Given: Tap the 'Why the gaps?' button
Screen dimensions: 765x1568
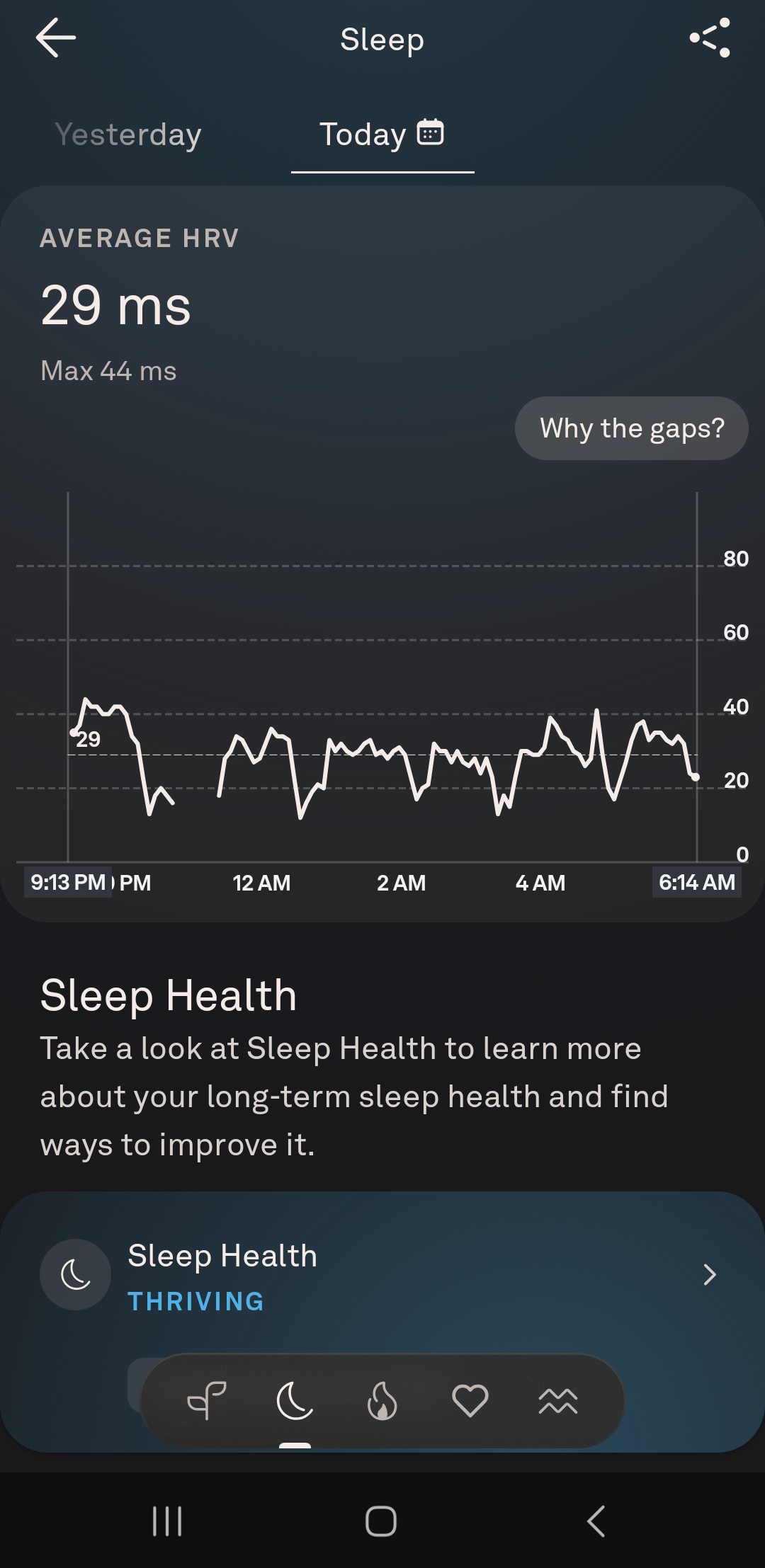Looking at the screenshot, I should click(x=631, y=428).
